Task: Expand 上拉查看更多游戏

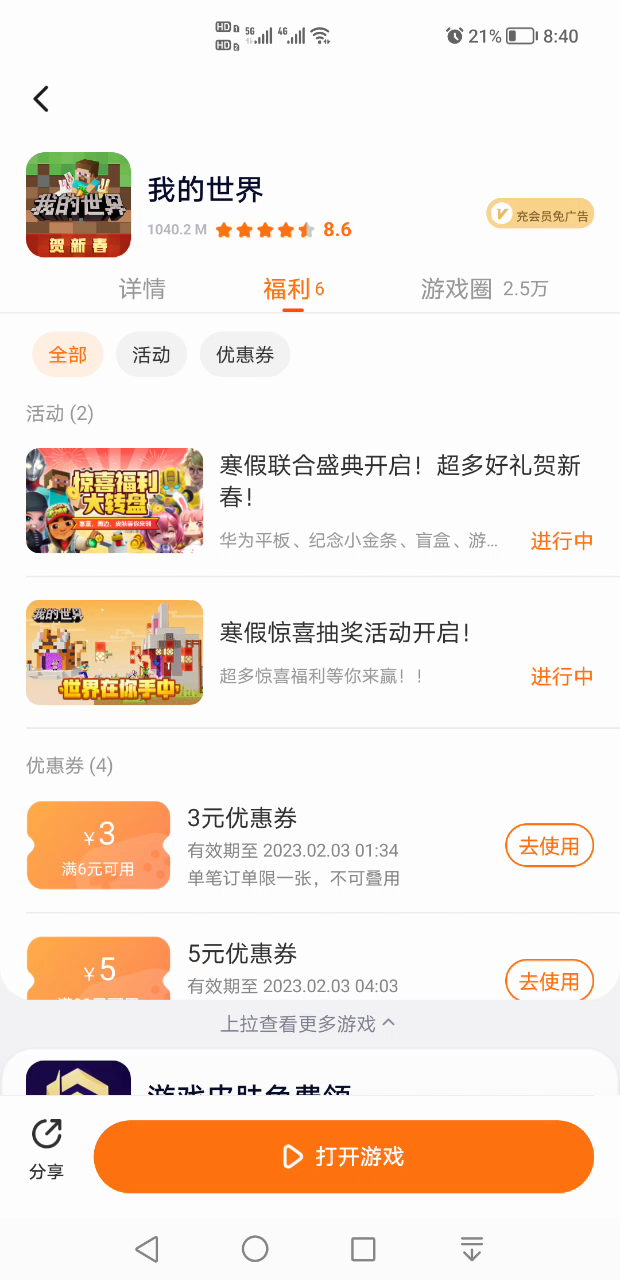Action: [308, 1024]
